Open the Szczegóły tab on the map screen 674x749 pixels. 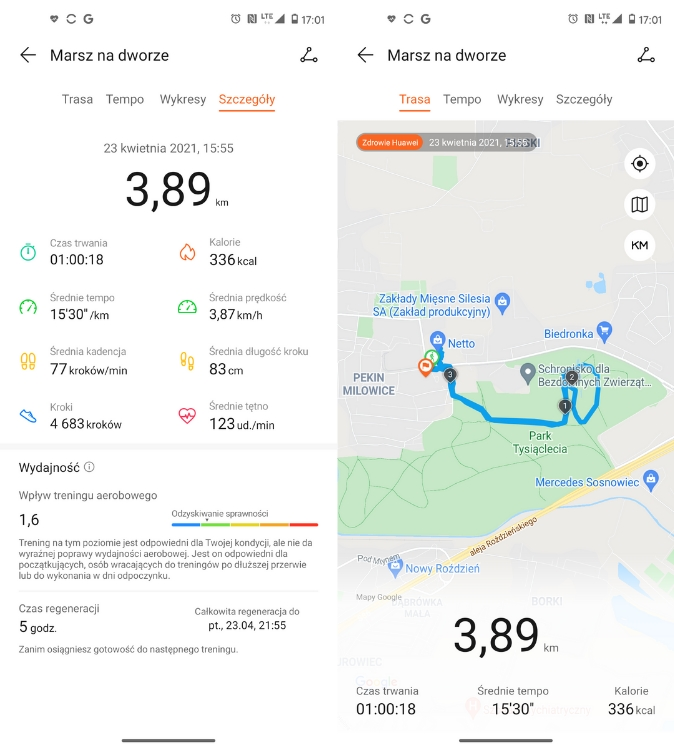(x=584, y=99)
